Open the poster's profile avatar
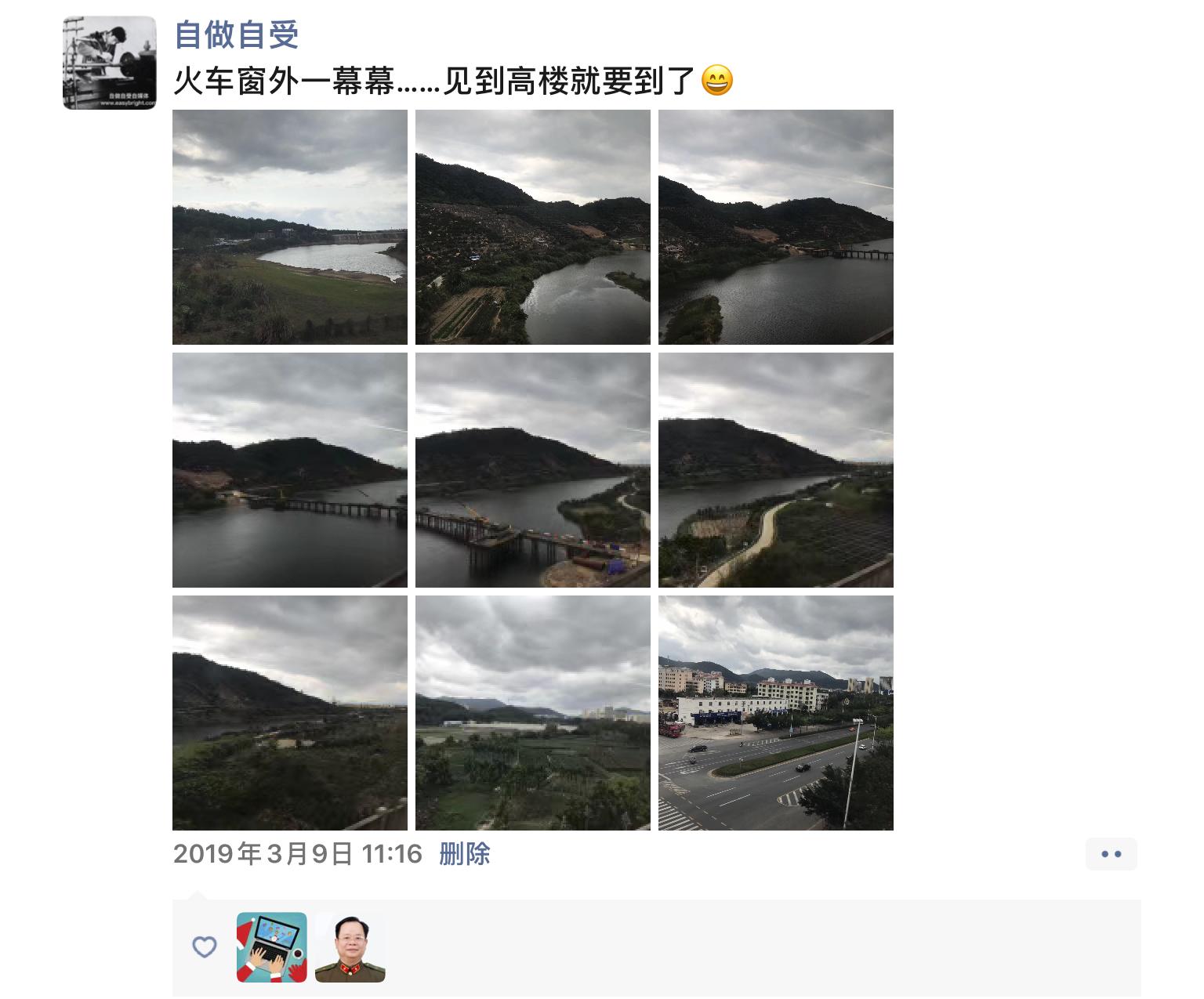The image size is (1204, 999). pos(109,63)
